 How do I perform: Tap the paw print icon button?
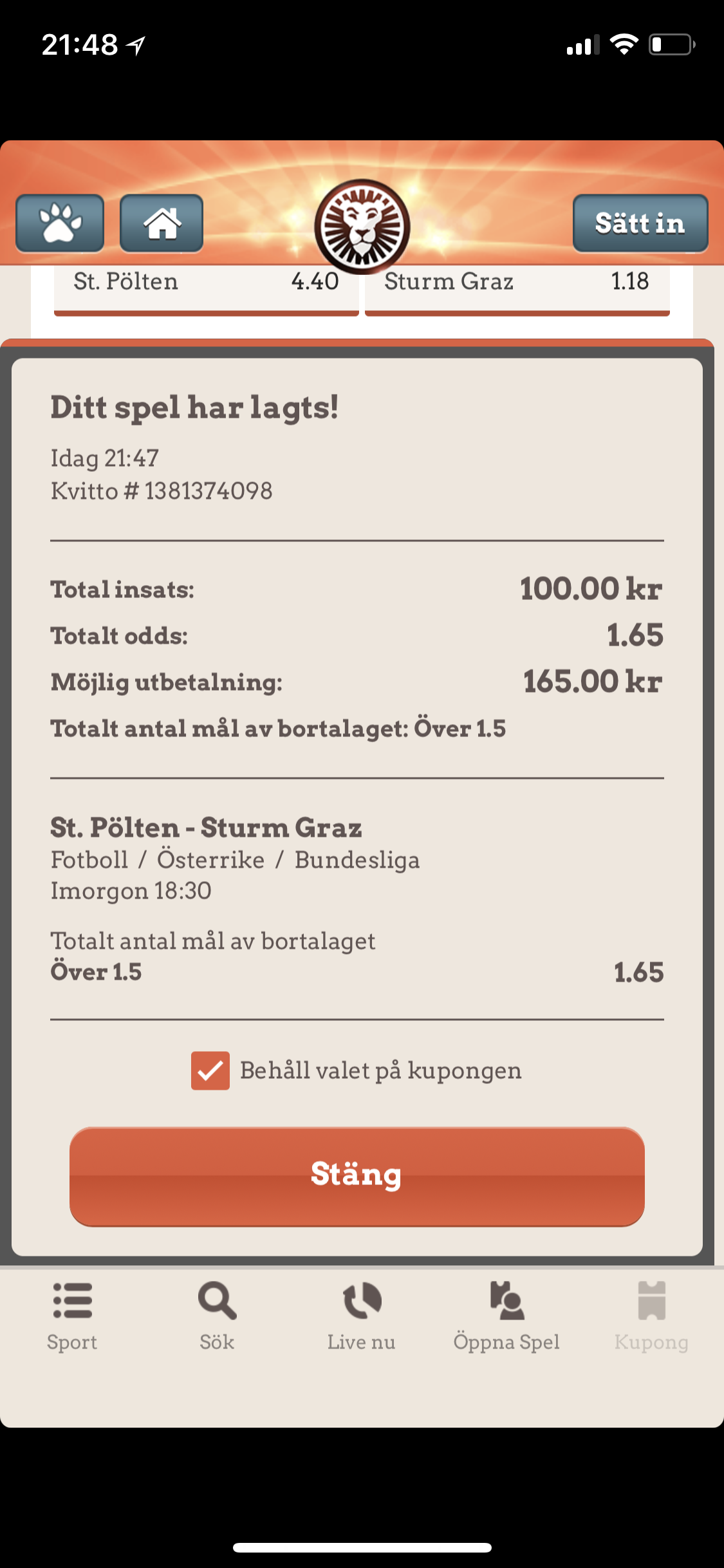pyautogui.click(x=60, y=223)
